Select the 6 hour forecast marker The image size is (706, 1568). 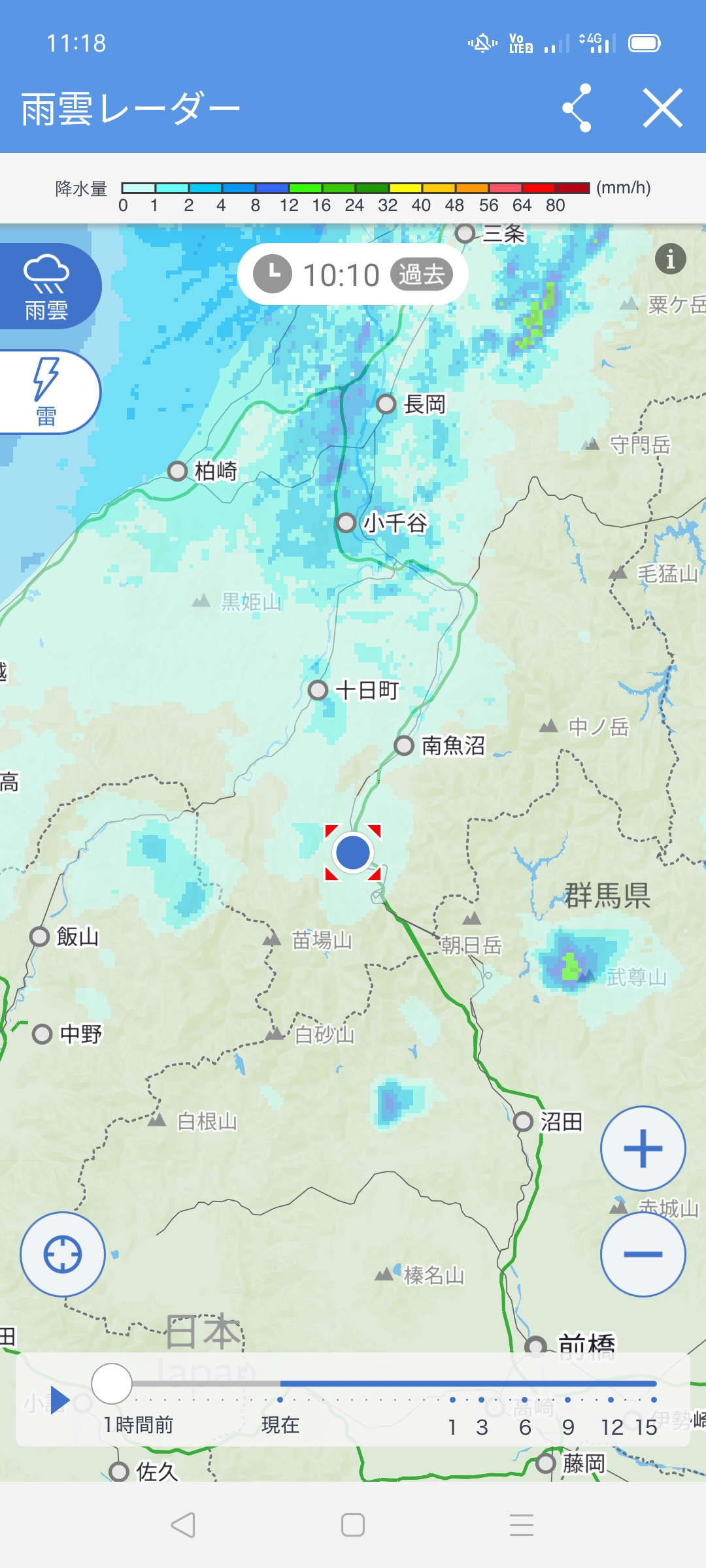525,1400
